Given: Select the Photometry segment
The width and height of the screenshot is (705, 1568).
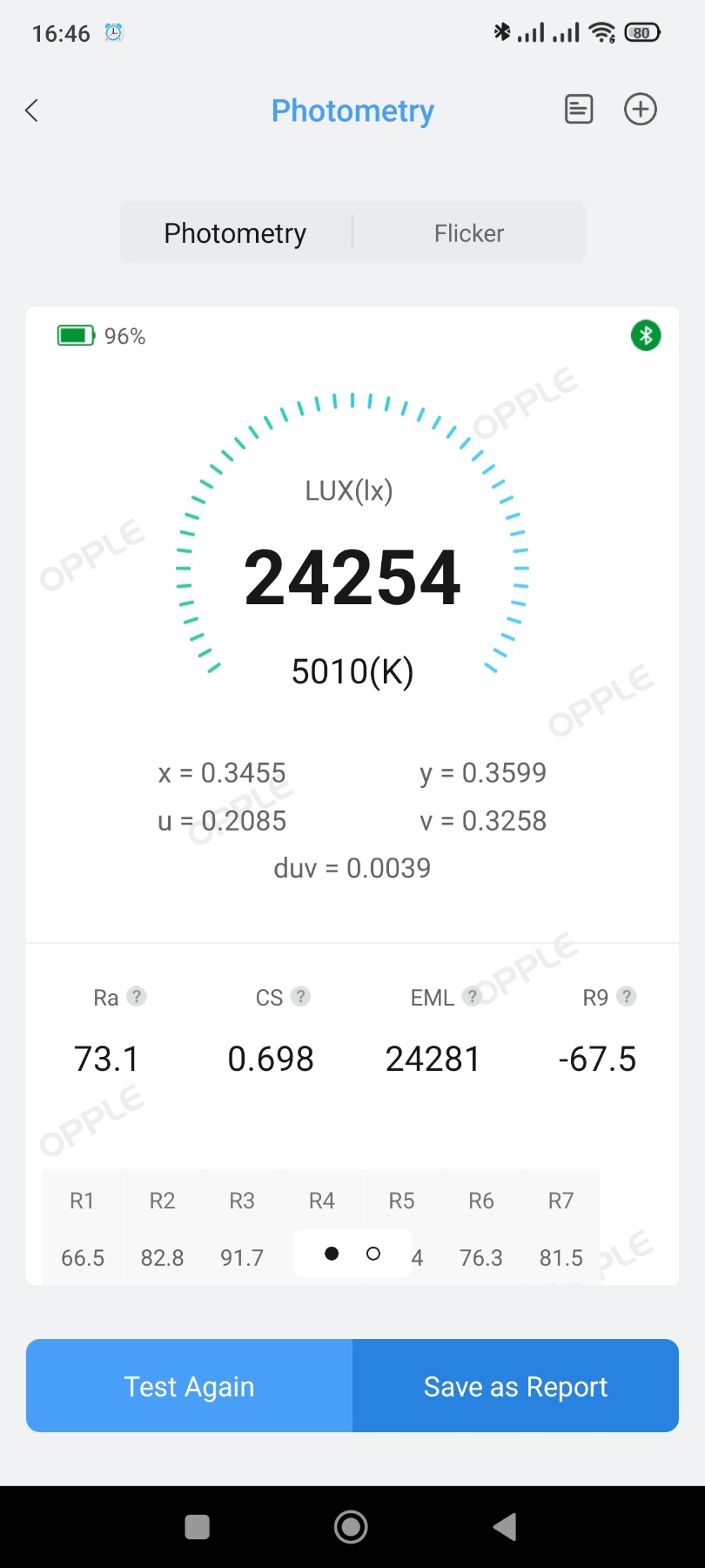Looking at the screenshot, I should [236, 232].
